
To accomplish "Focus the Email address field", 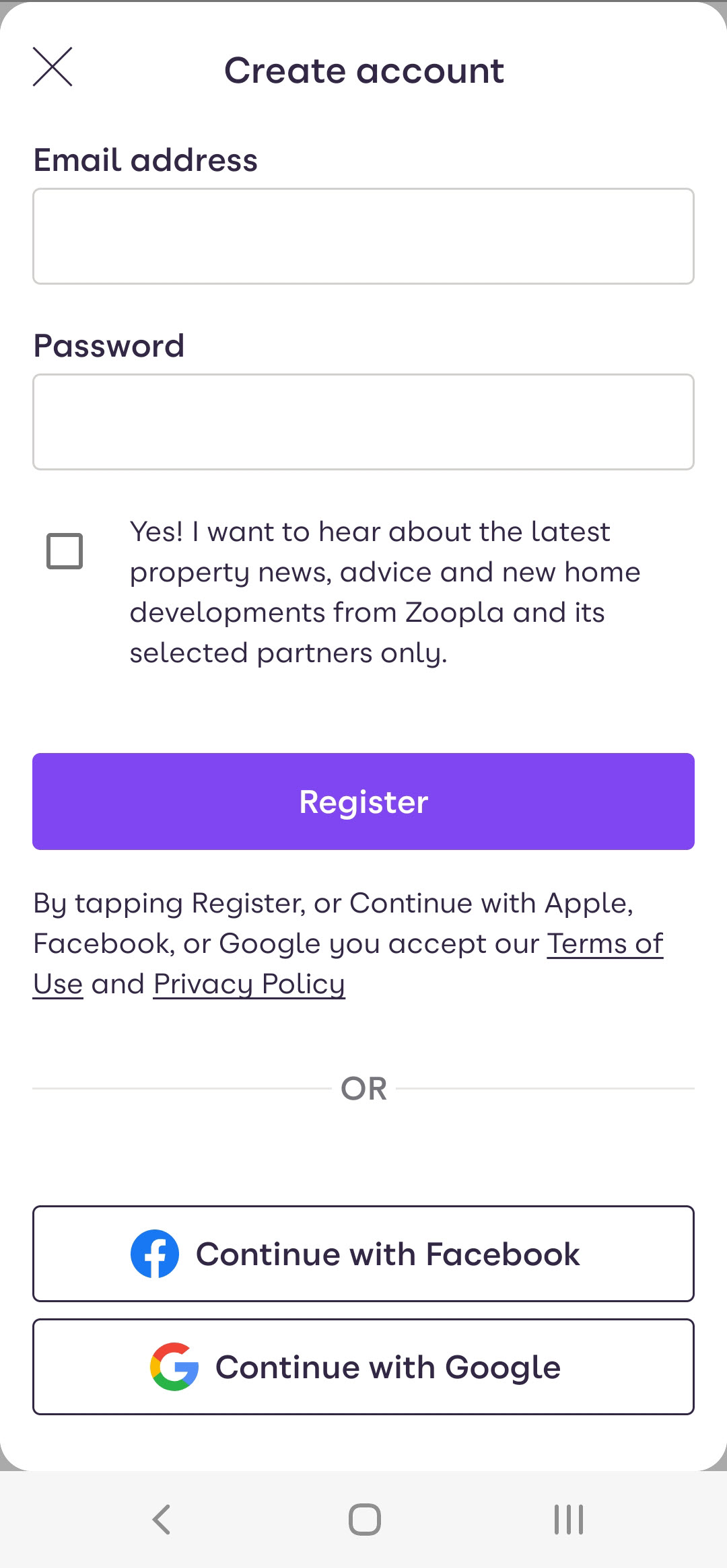I will click(363, 236).
